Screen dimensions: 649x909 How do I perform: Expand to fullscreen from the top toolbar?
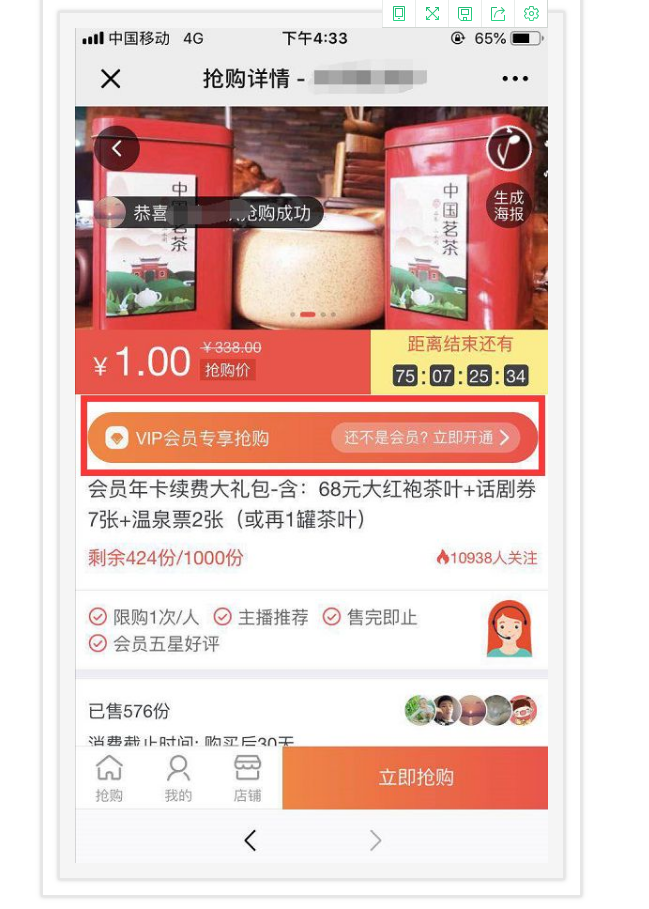tap(432, 13)
